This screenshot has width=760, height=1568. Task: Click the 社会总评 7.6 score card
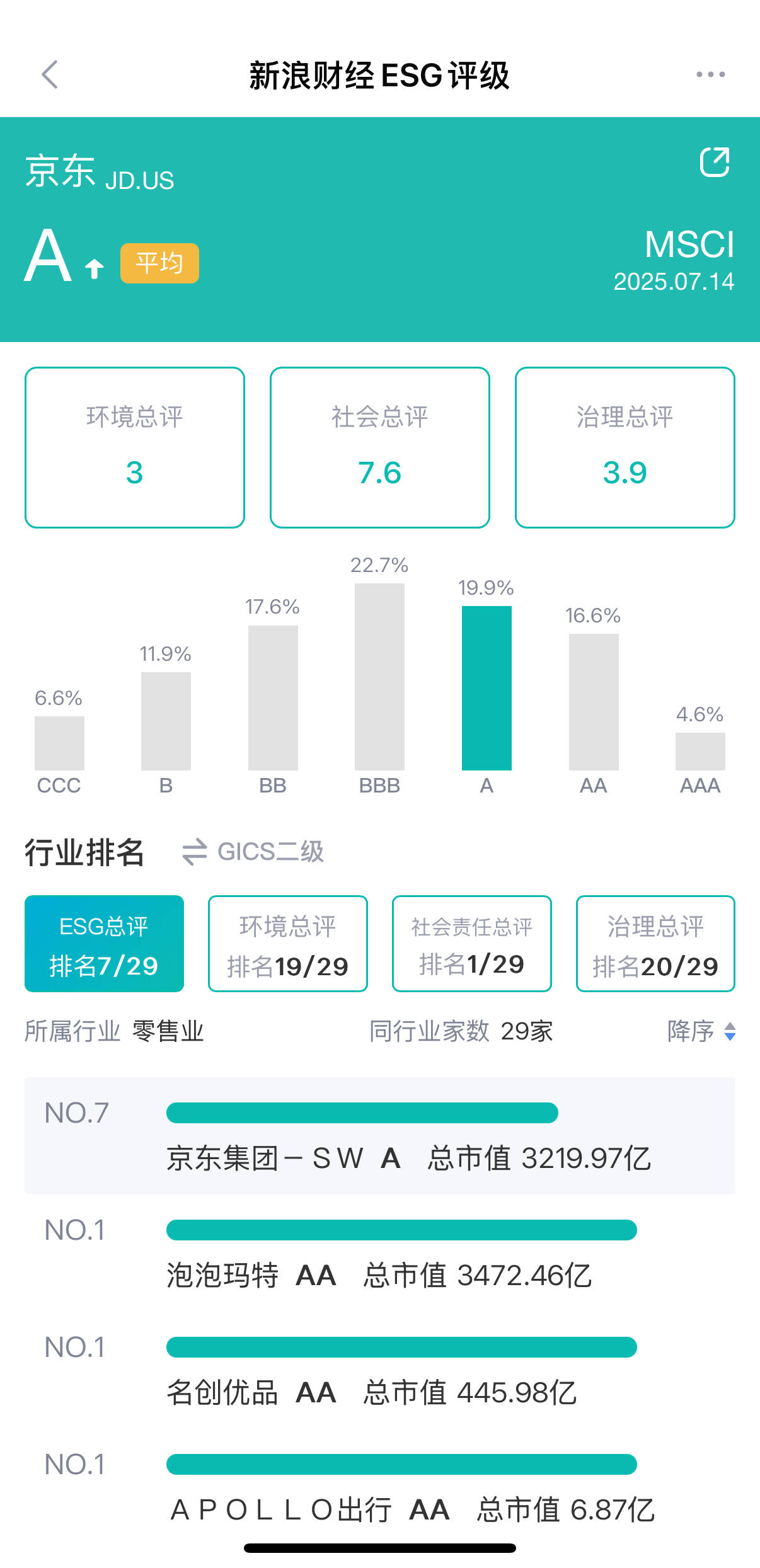coord(379,447)
